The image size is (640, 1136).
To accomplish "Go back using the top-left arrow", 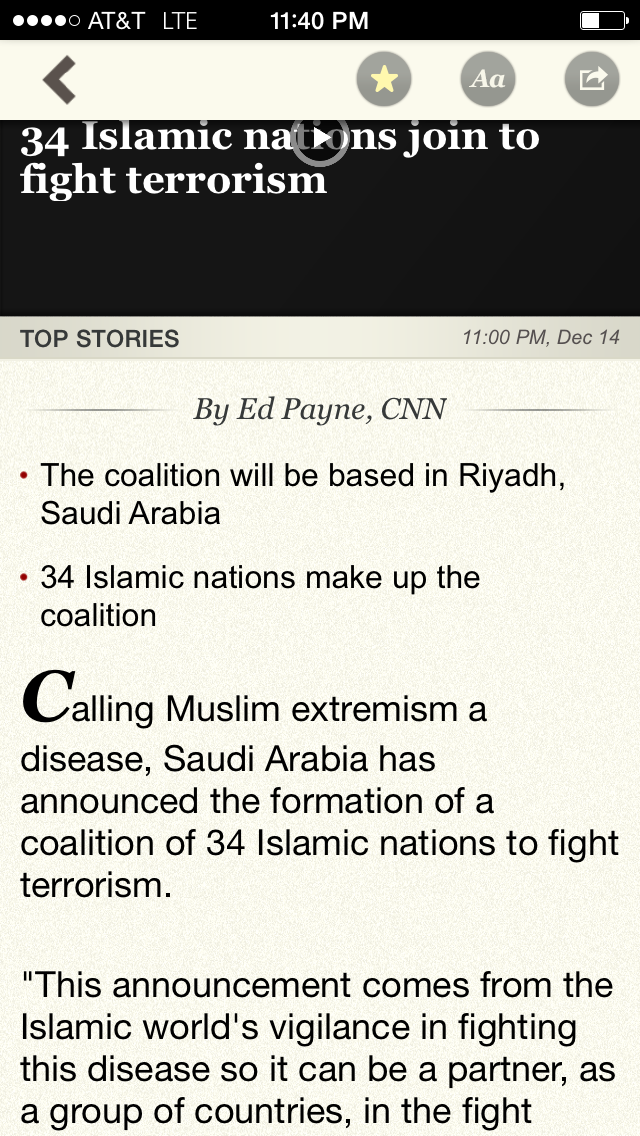I will click(x=59, y=80).
